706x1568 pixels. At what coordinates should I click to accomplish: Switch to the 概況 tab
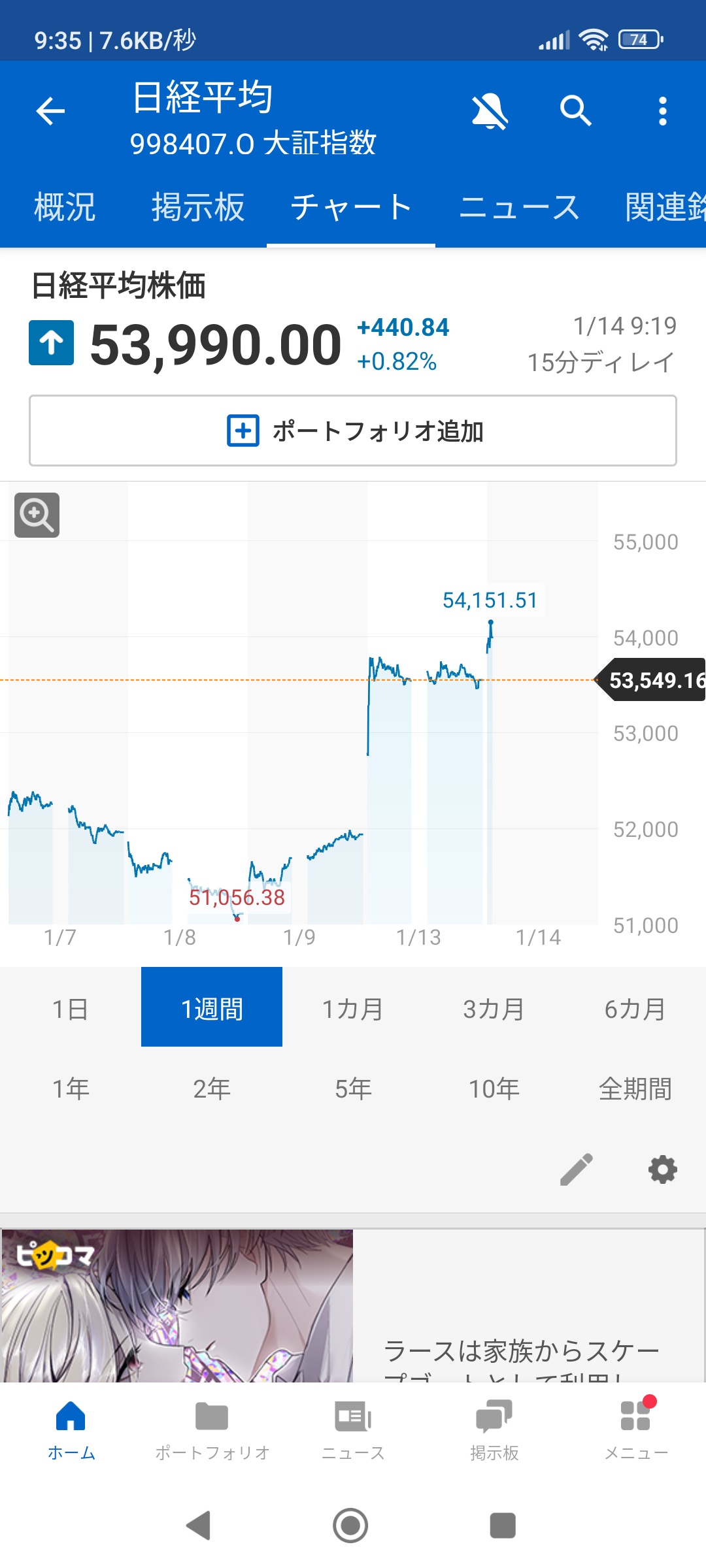(65, 208)
